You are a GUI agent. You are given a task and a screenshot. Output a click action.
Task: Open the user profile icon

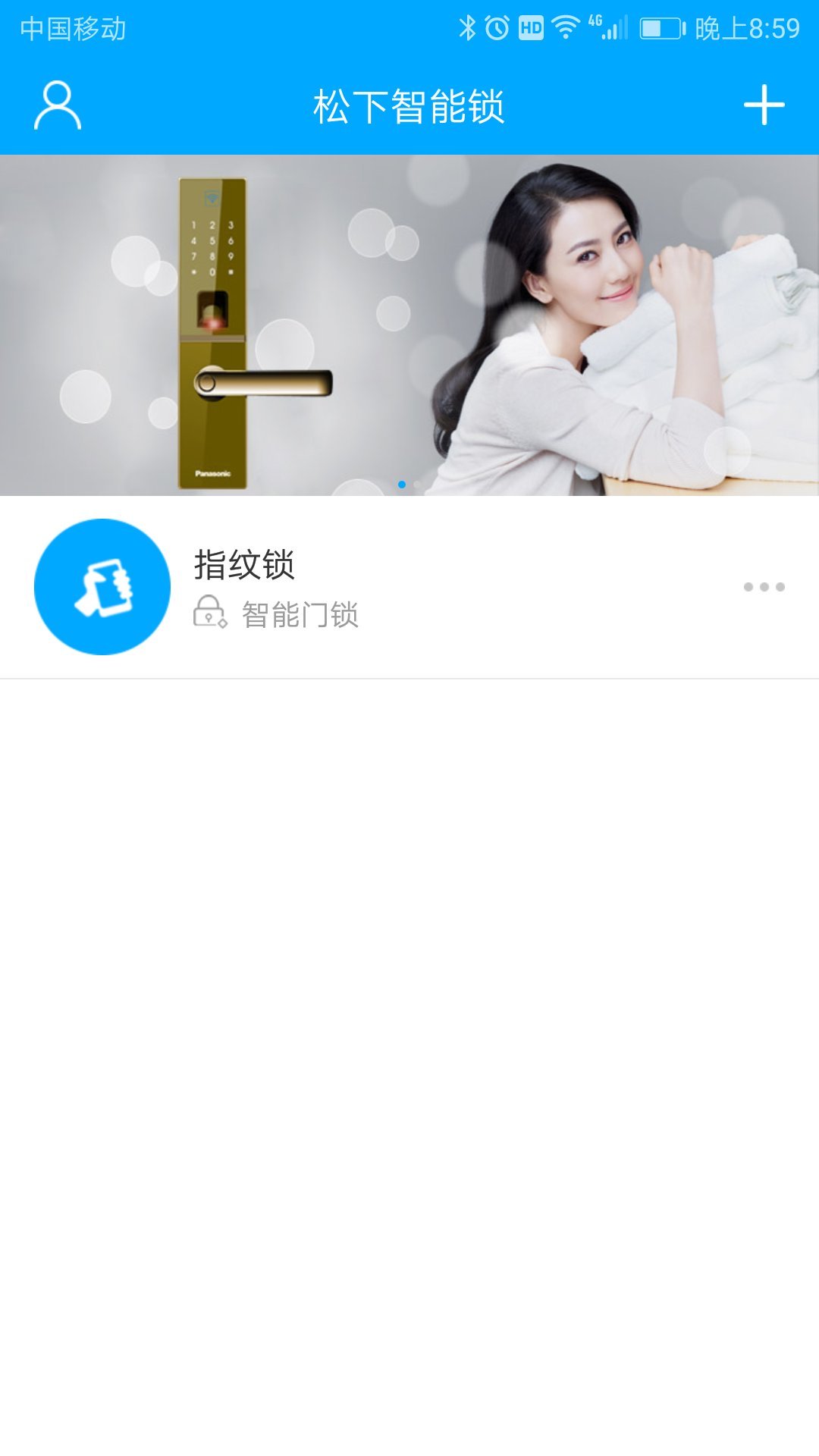click(58, 105)
